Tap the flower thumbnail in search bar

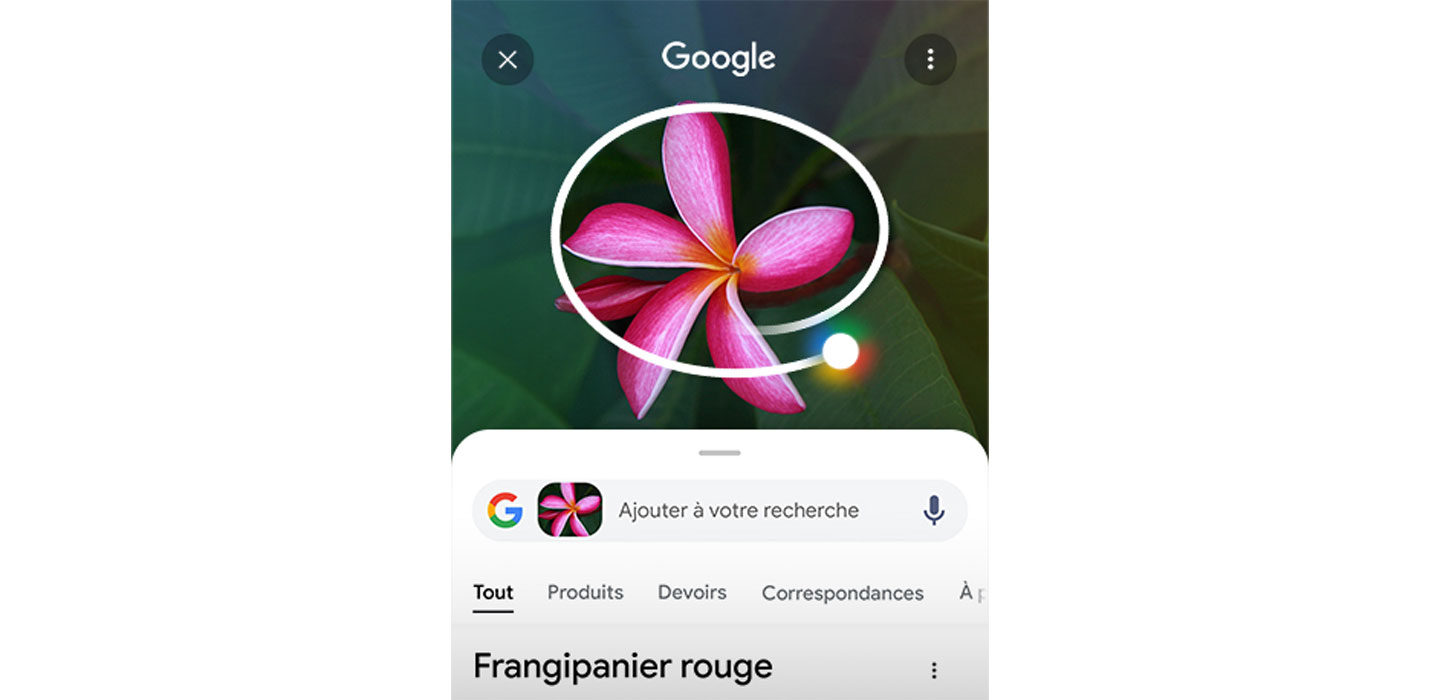570,510
